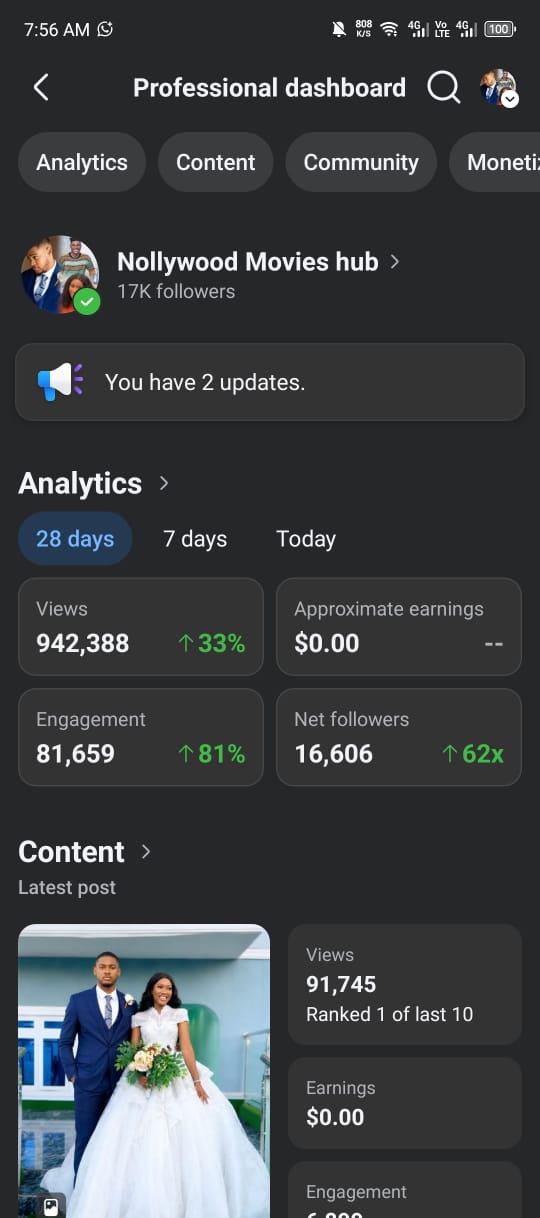Open the search magnifier icon
This screenshot has width=540, height=1218.
pyautogui.click(x=444, y=88)
